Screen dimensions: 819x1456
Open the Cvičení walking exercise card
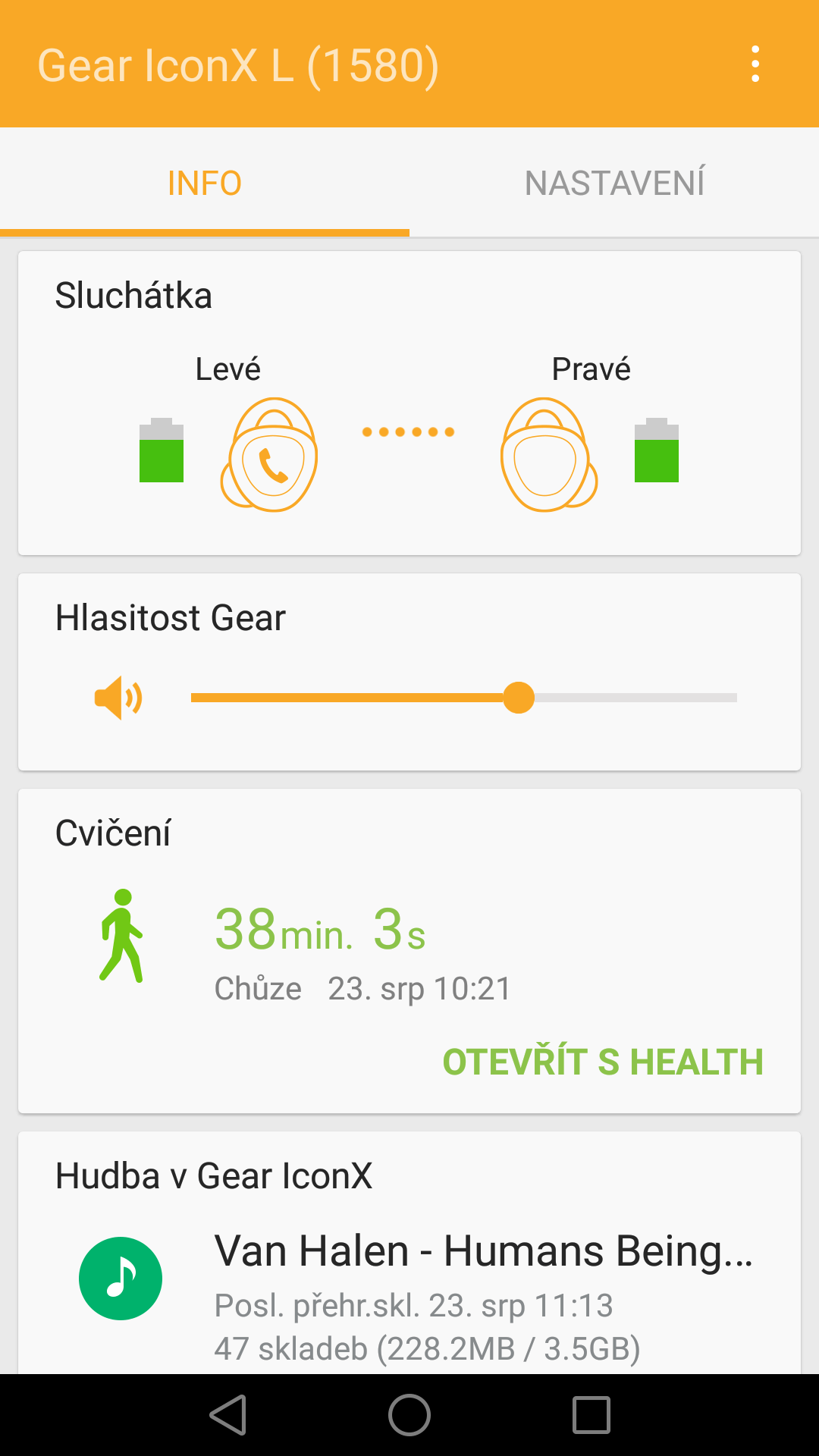[409, 951]
